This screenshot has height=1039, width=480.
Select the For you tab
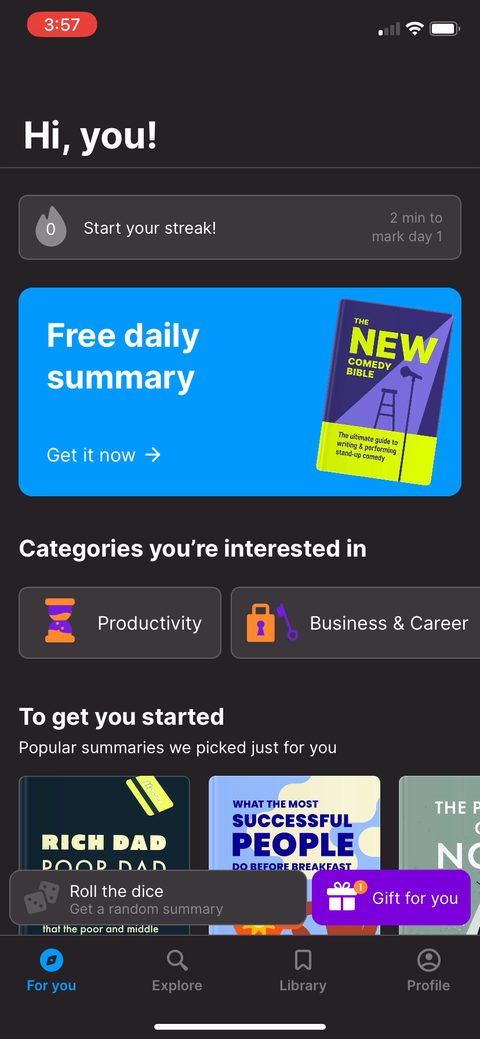coord(51,970)
